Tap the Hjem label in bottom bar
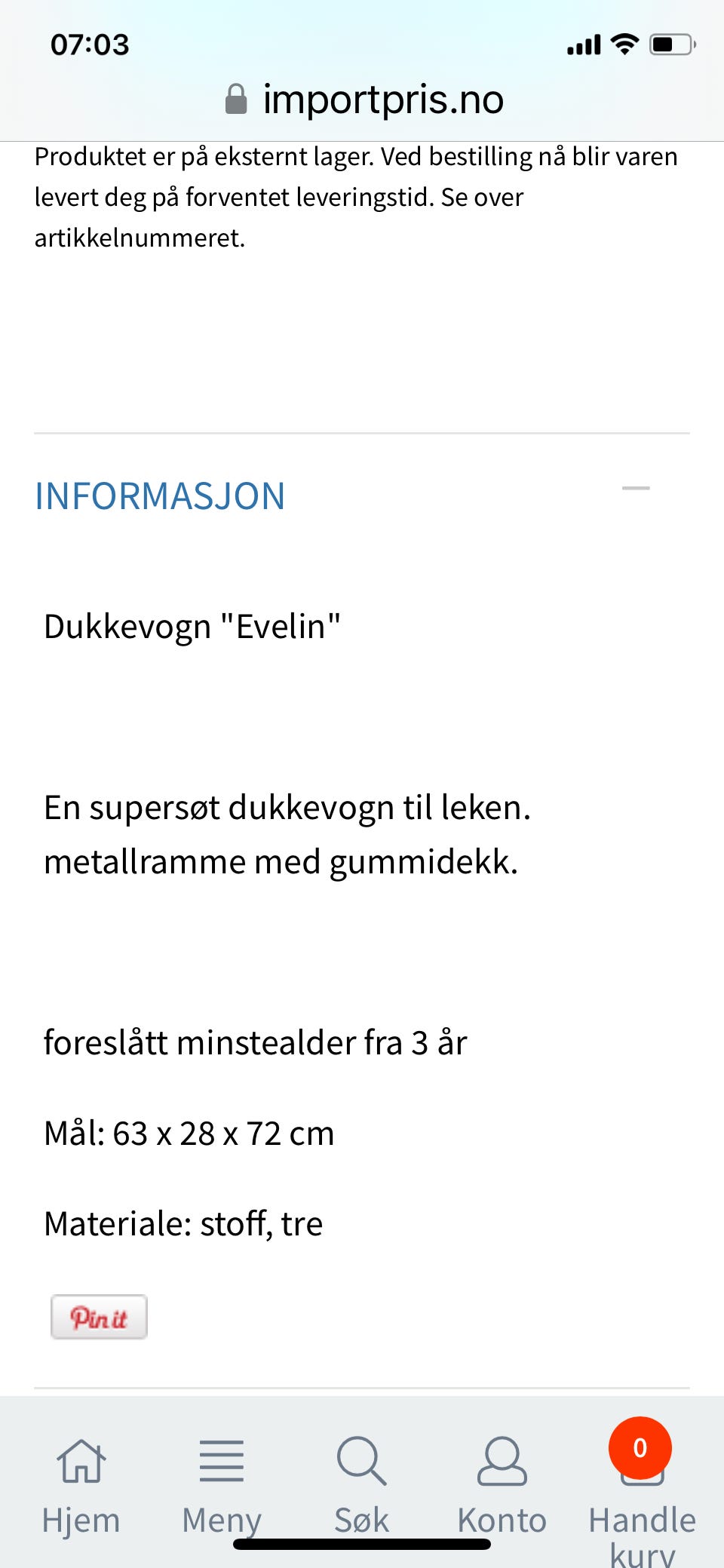724x1568 pixels. coord(81,1520)
